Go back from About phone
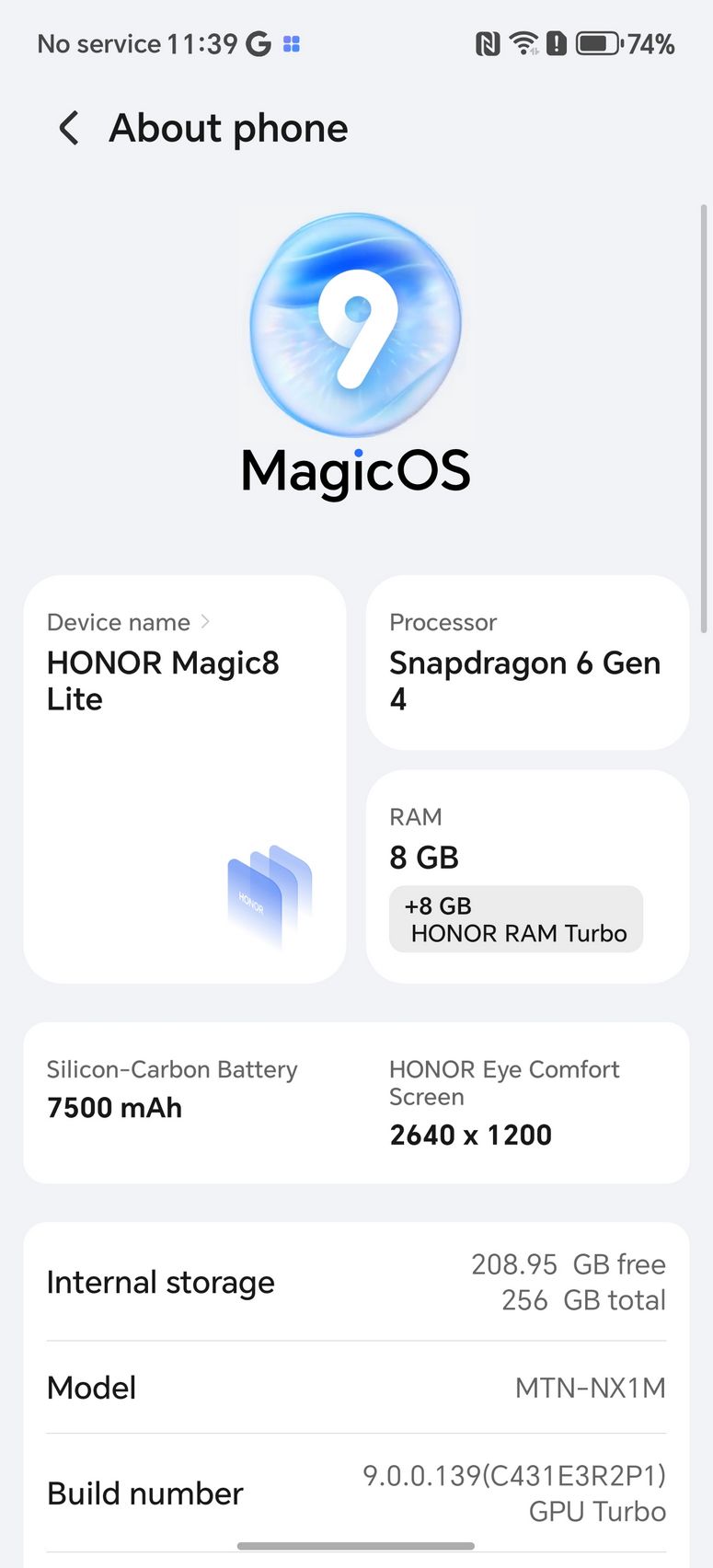The height and width of the screenshot is (1568, 713). 69,129
